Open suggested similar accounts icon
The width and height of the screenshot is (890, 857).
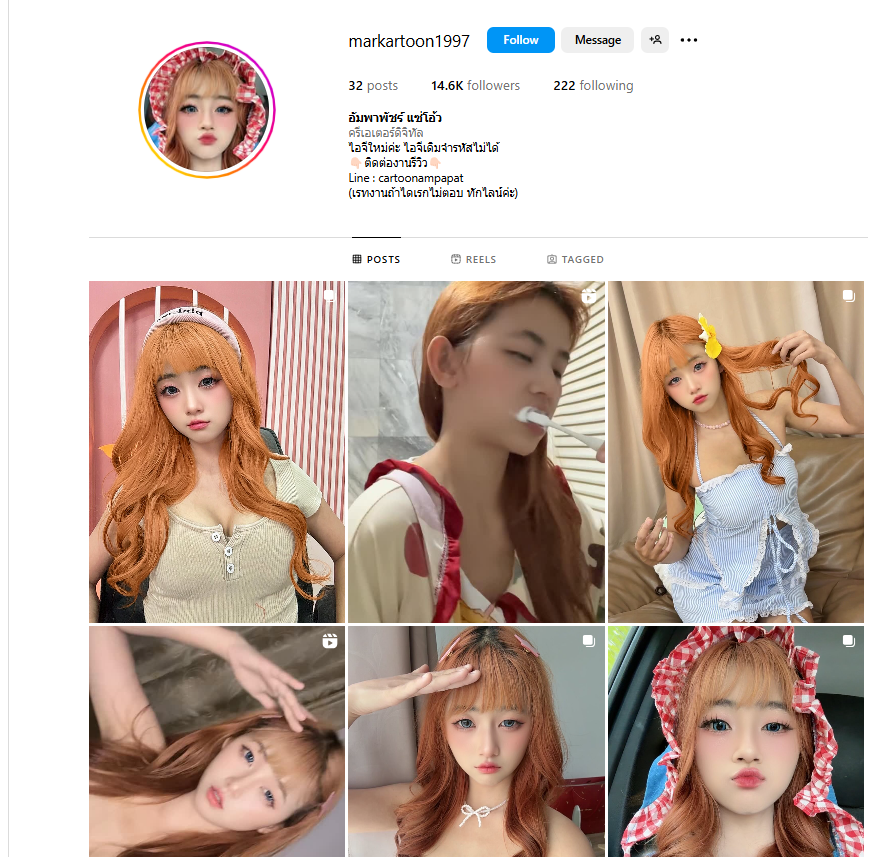(655, 40)
